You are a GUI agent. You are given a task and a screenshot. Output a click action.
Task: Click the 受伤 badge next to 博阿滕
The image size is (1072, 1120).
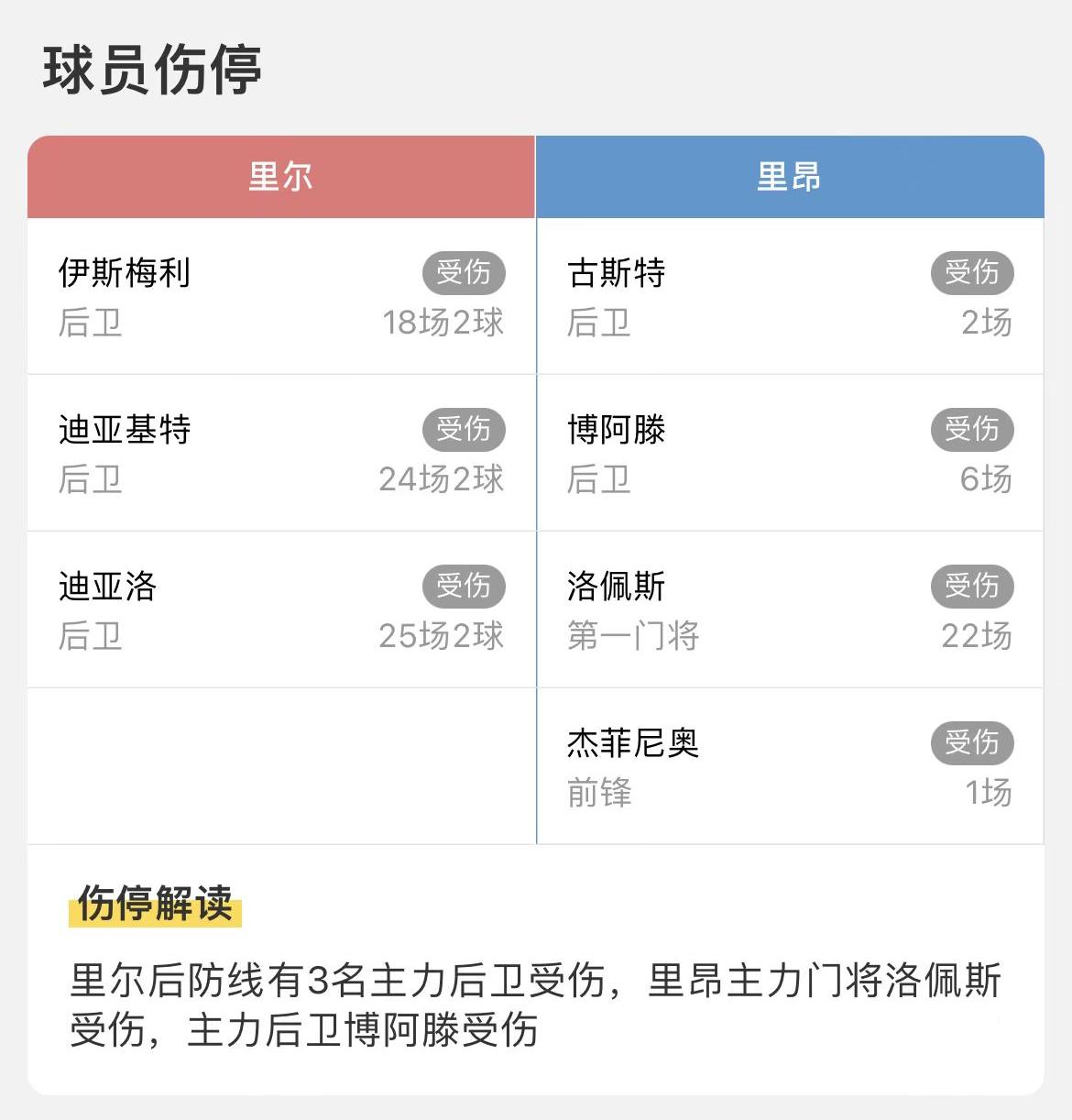(x=972, y=429)
